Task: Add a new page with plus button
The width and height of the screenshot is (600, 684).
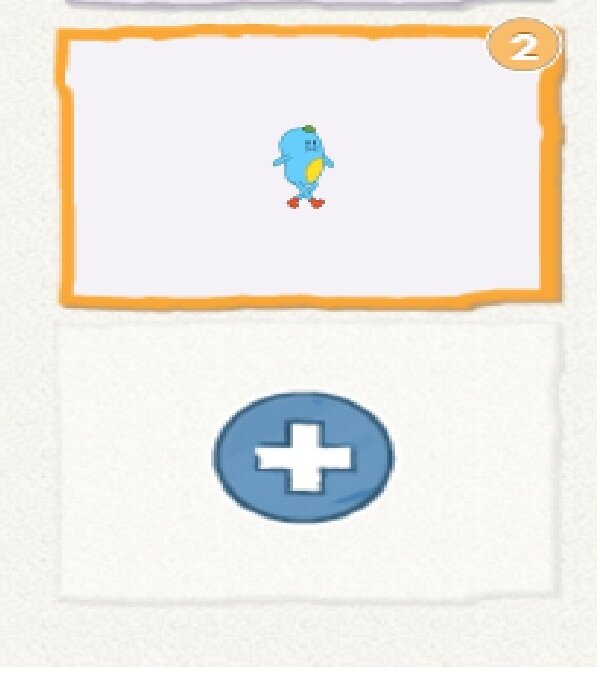Action: pos(304,458)
